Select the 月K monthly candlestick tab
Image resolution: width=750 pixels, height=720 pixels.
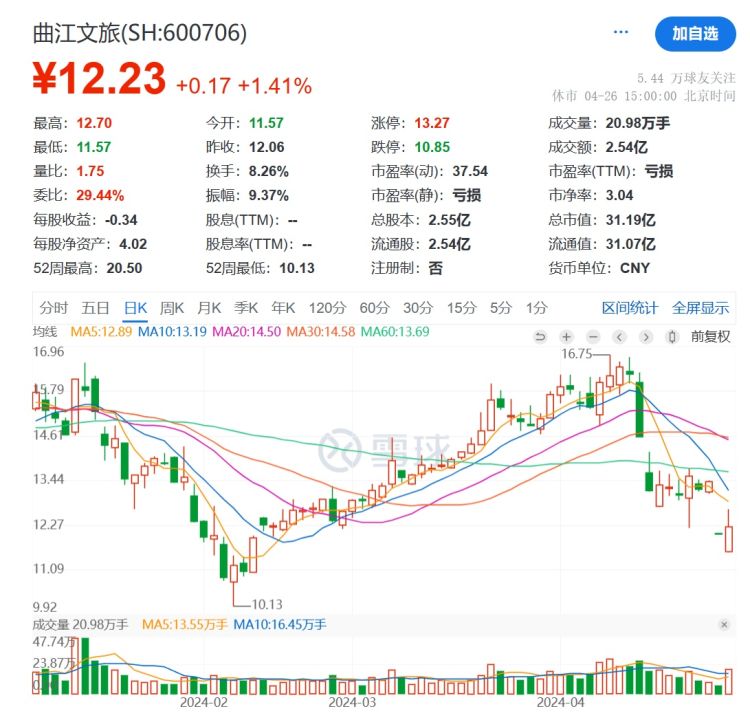click(x=209, y=308)
